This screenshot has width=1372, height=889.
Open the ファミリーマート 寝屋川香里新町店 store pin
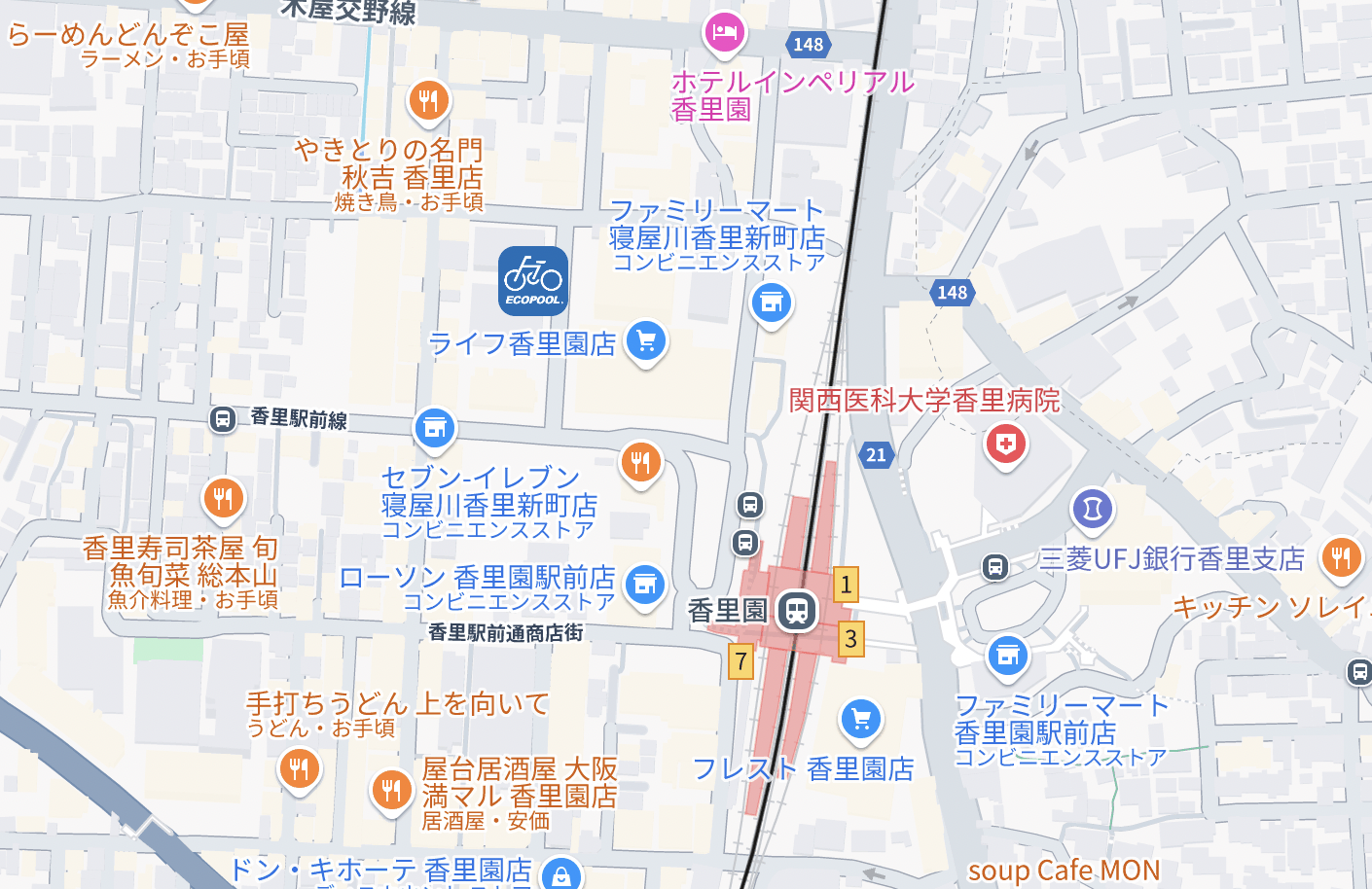pyautogui.click(x=772, y=302)
